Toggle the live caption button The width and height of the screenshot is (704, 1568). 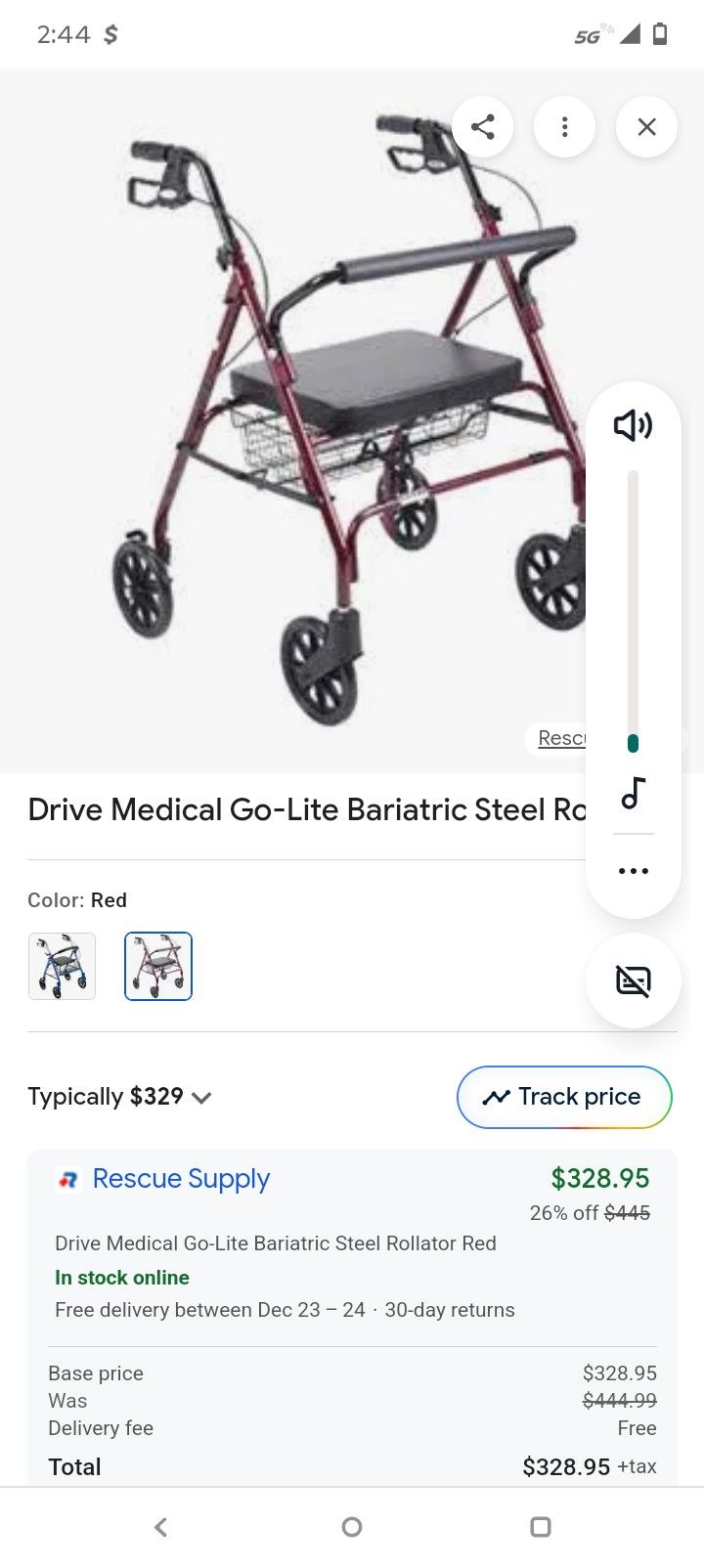(x=633, y=980)
